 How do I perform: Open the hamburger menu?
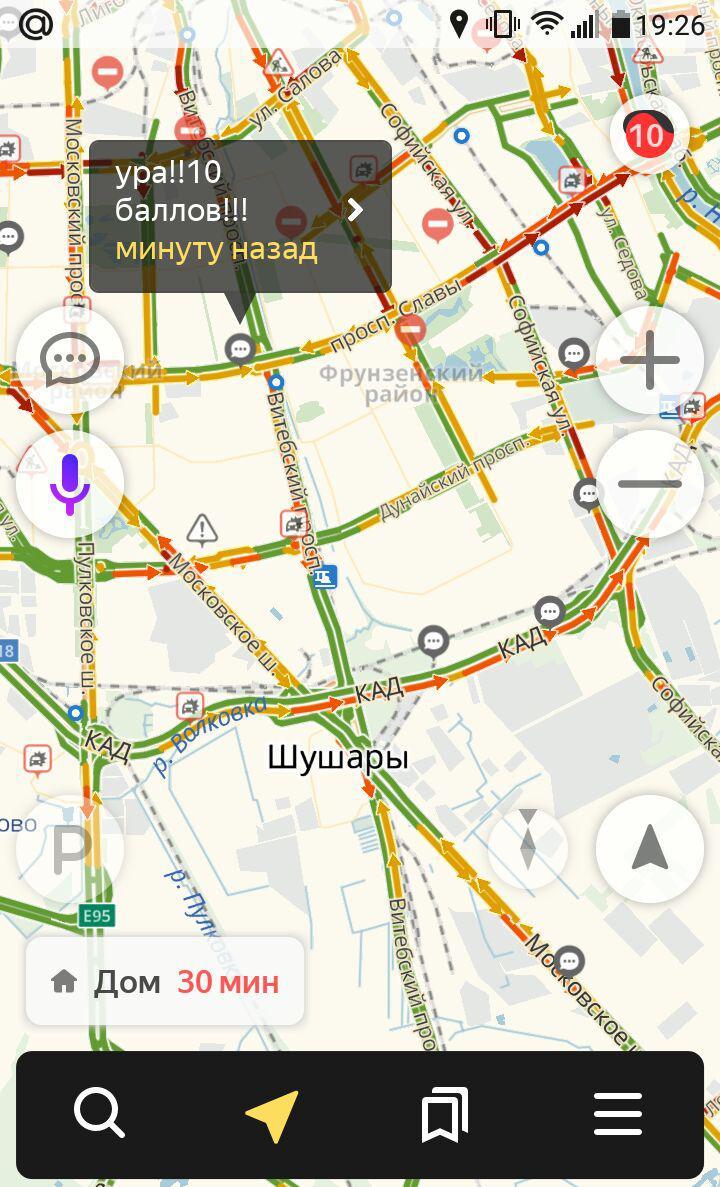pyautogui.click(x=618, y=1114)
